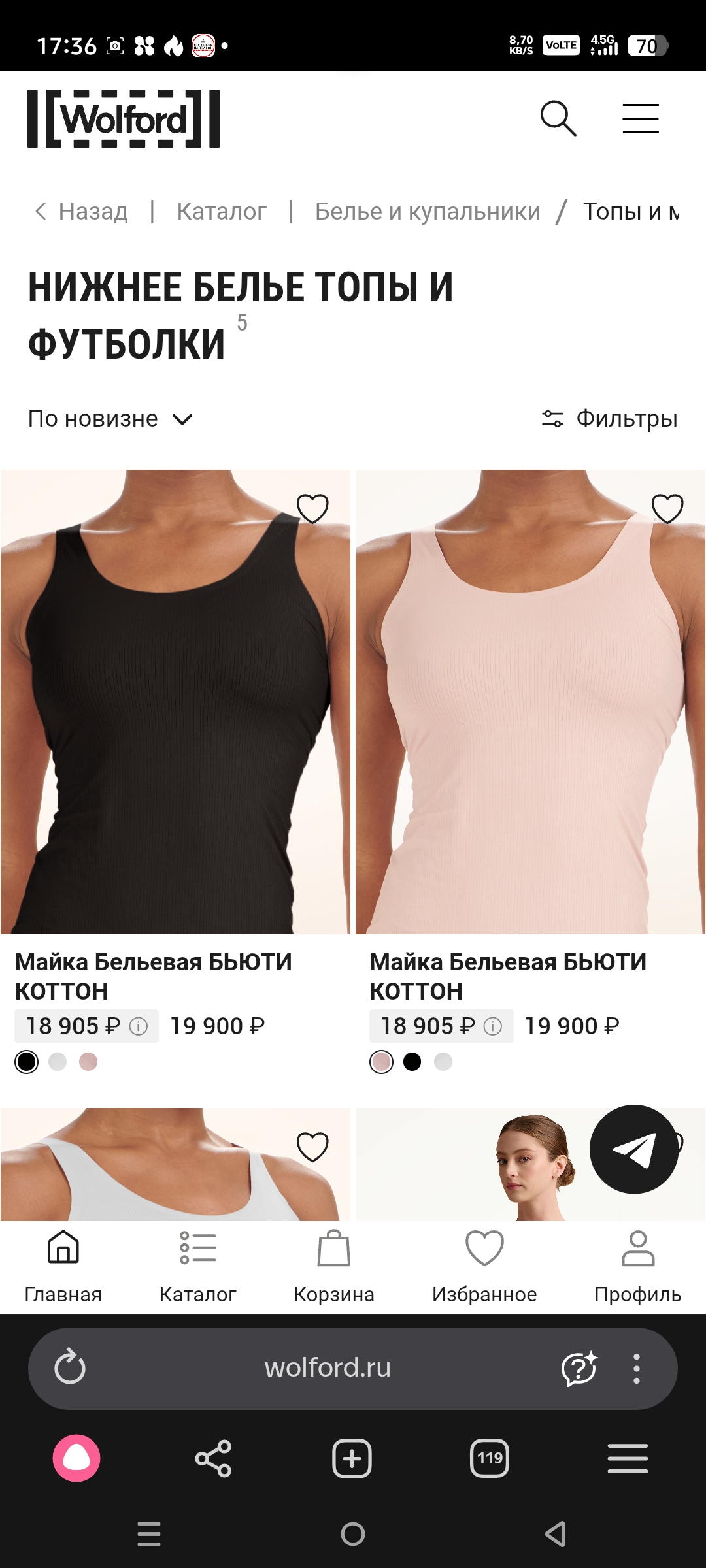This screenshot has height=1568, width=706.
Task: Open the hamburger menu in site header
Action: click(640, 118)
